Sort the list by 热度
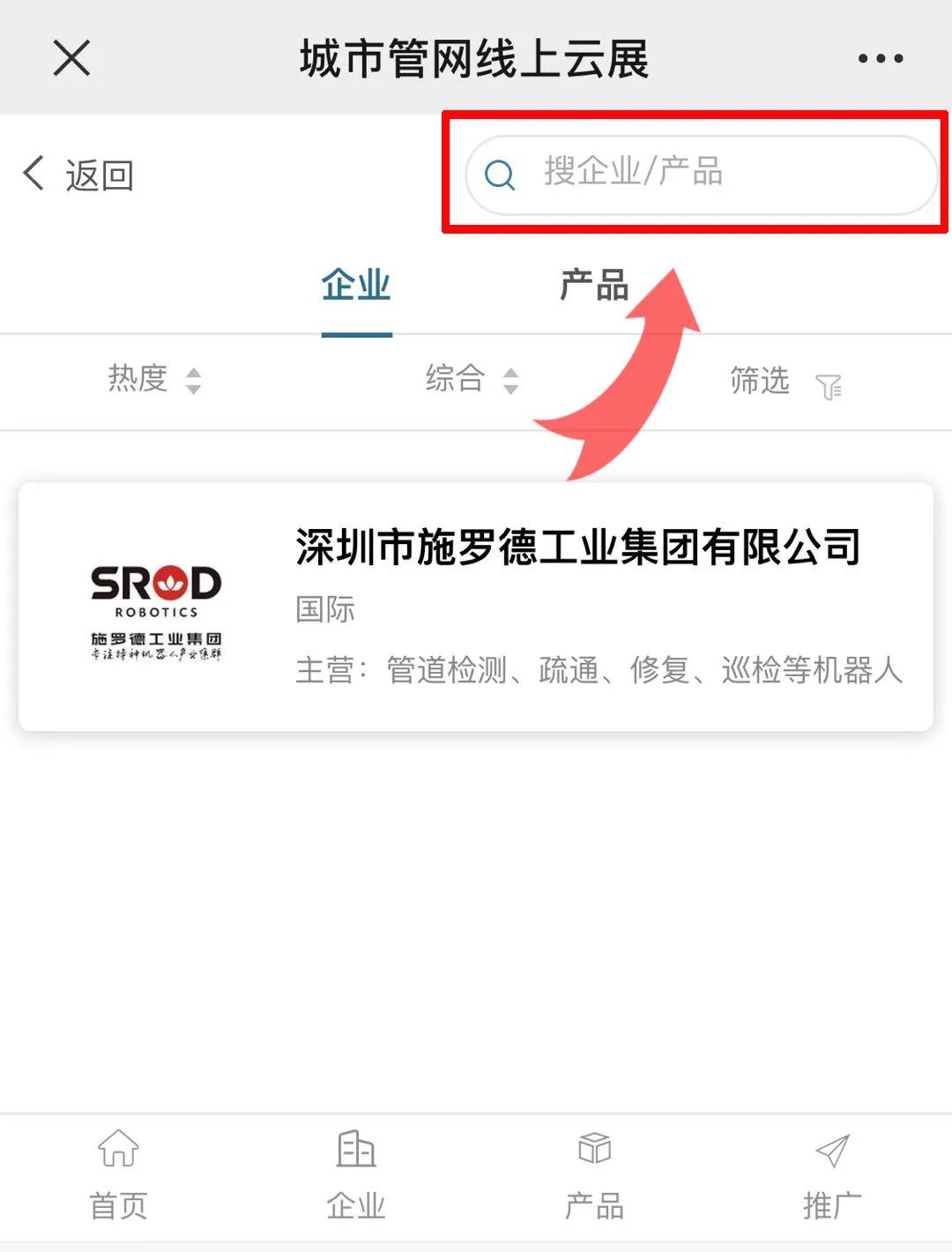The height and width of the screenshot is (1252, 952). pyautogui.click(x=154, y=380)
